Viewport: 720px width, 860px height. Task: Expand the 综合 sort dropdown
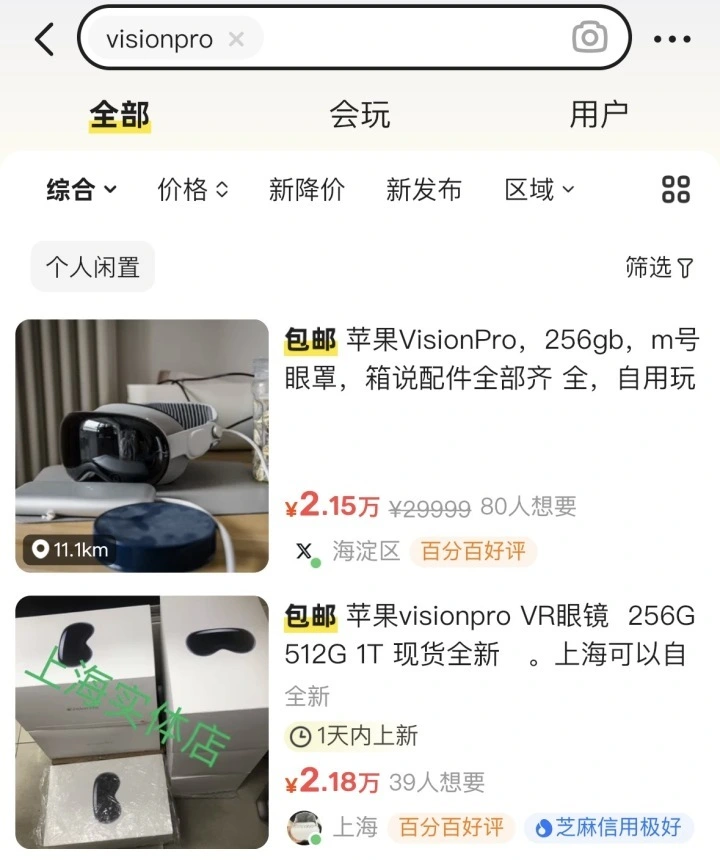point(81,189)
